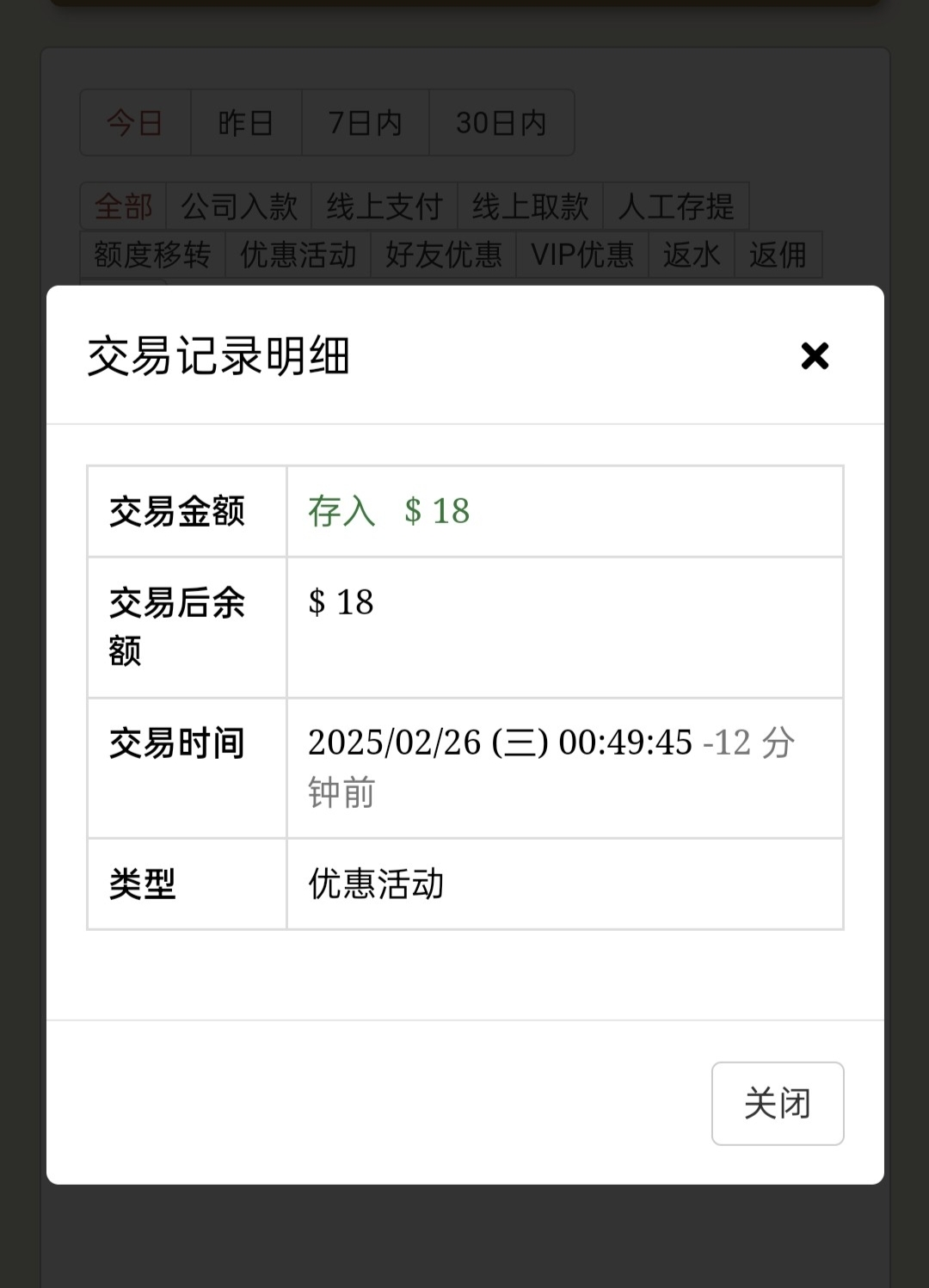Close the 交易记录明细 modal with the × icon
Screen dimensions: 929x1288
[813, 355]
